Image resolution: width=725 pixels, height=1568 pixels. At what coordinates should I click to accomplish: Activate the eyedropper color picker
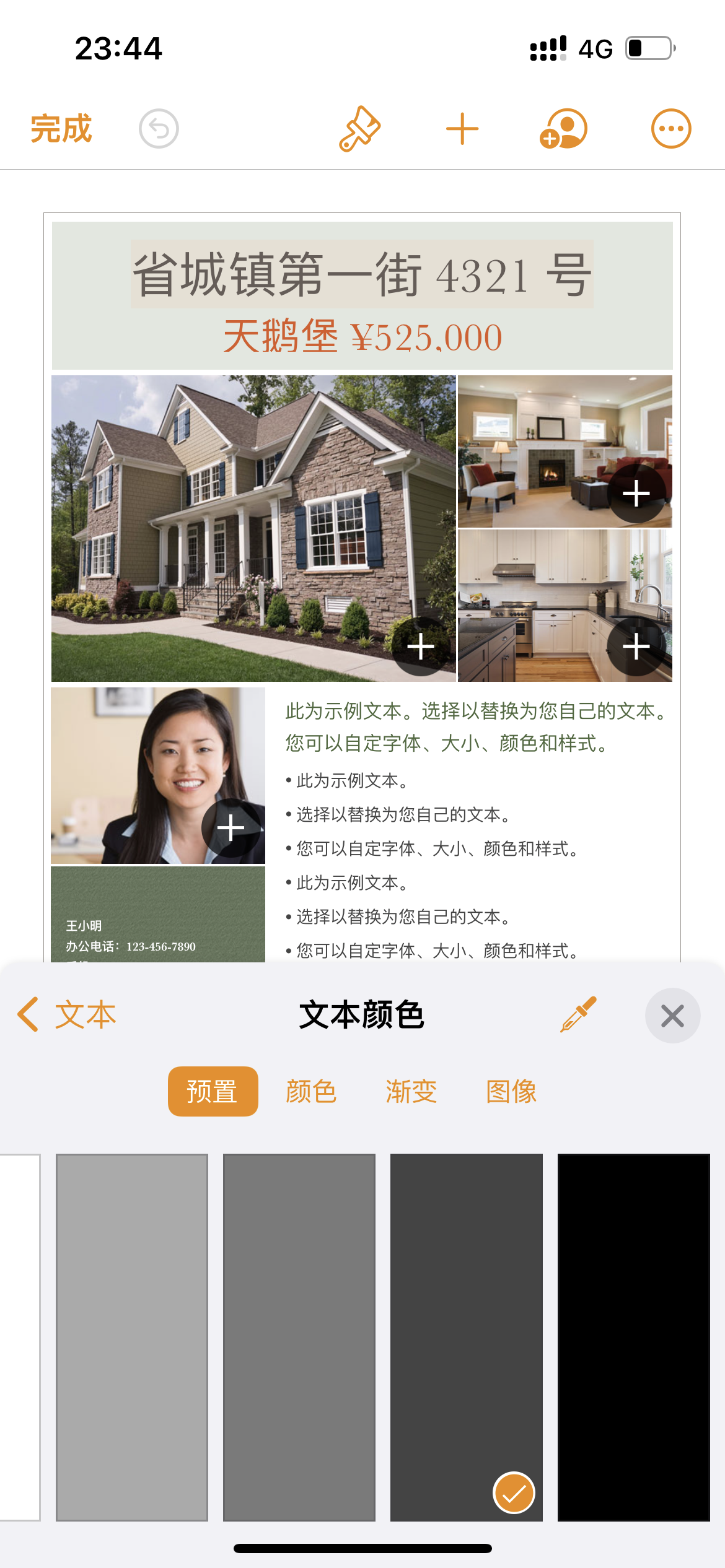[578, 1015]
